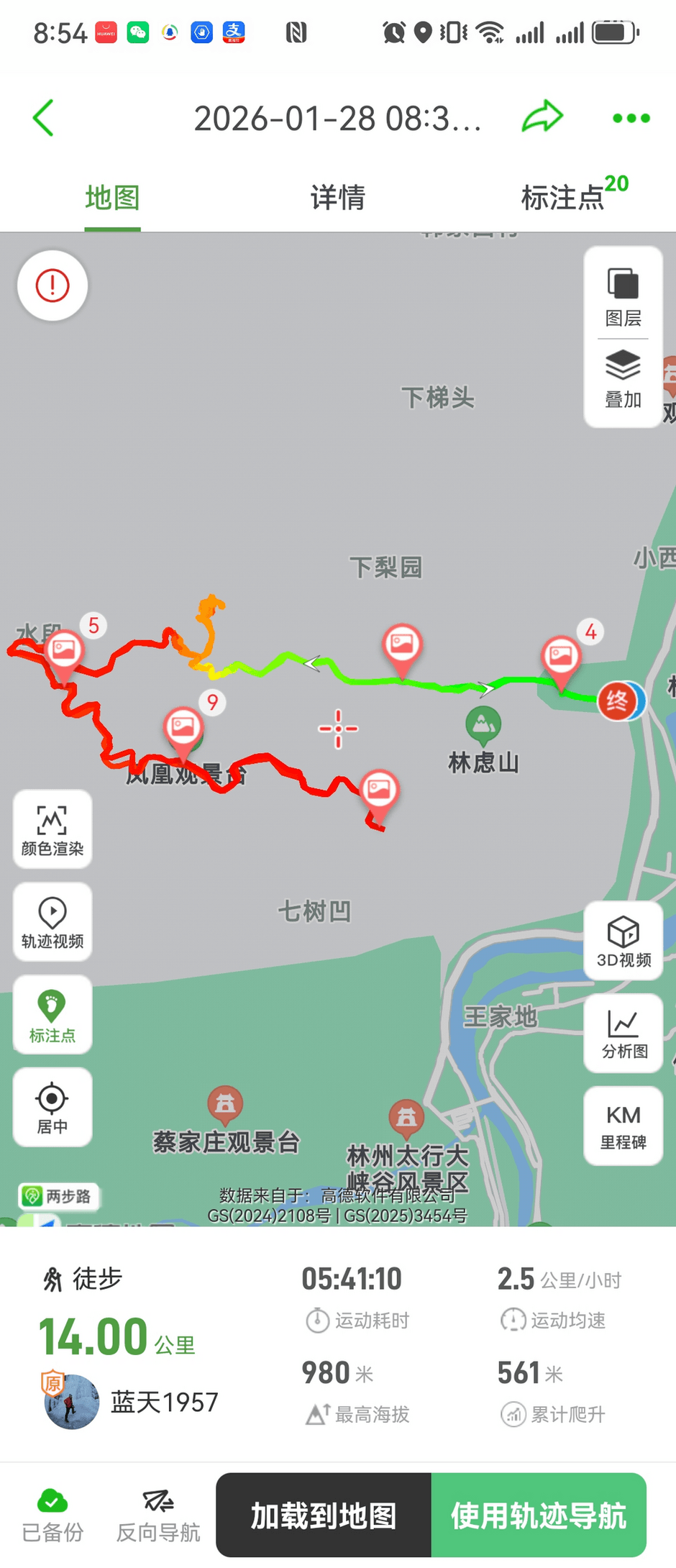Switch to the 详情 tab
The width and height of the screenshot is (676, 1568).
point(337,198)
